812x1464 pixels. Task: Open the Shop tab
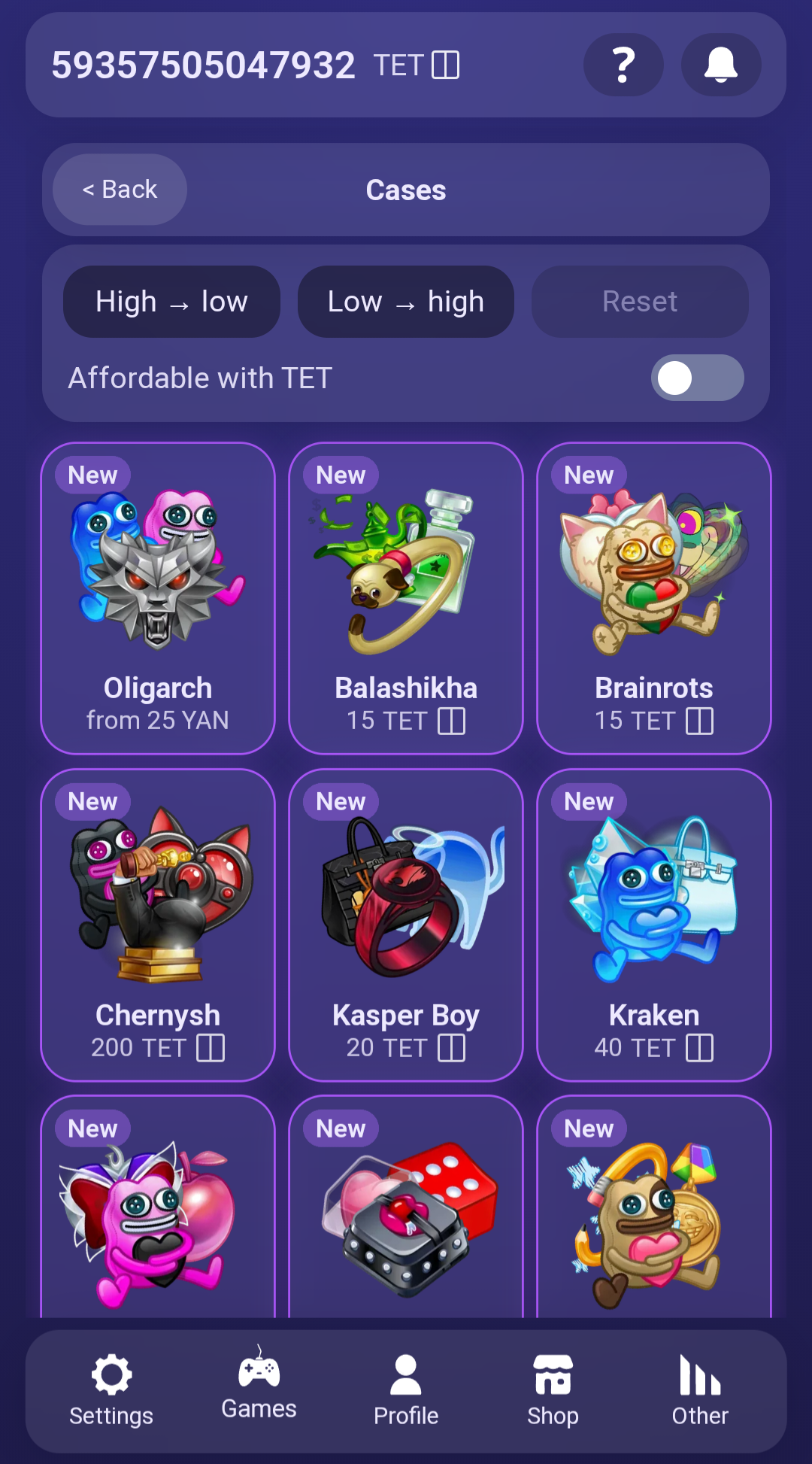553,1390
